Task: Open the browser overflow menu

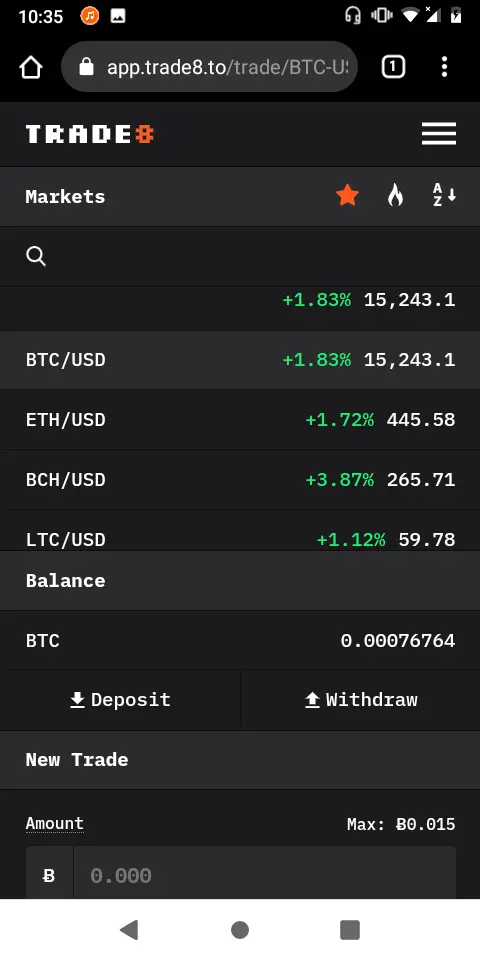Action: tap(444, 67)
